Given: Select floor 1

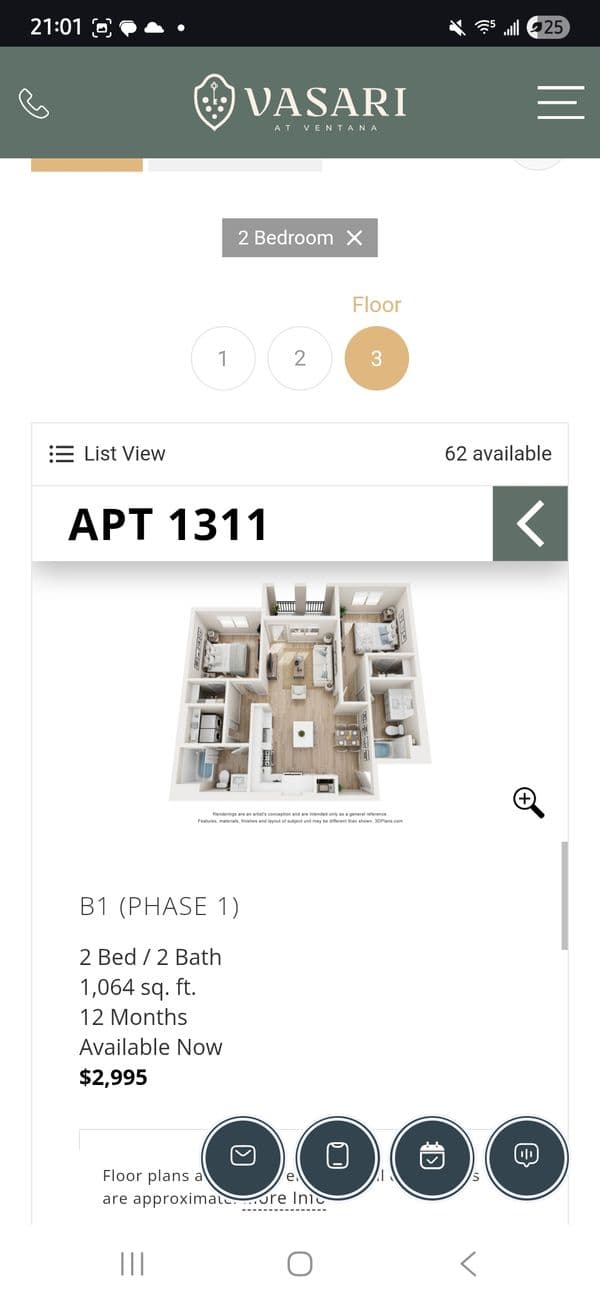Looking at the screenshot, I should click(223, 358).
